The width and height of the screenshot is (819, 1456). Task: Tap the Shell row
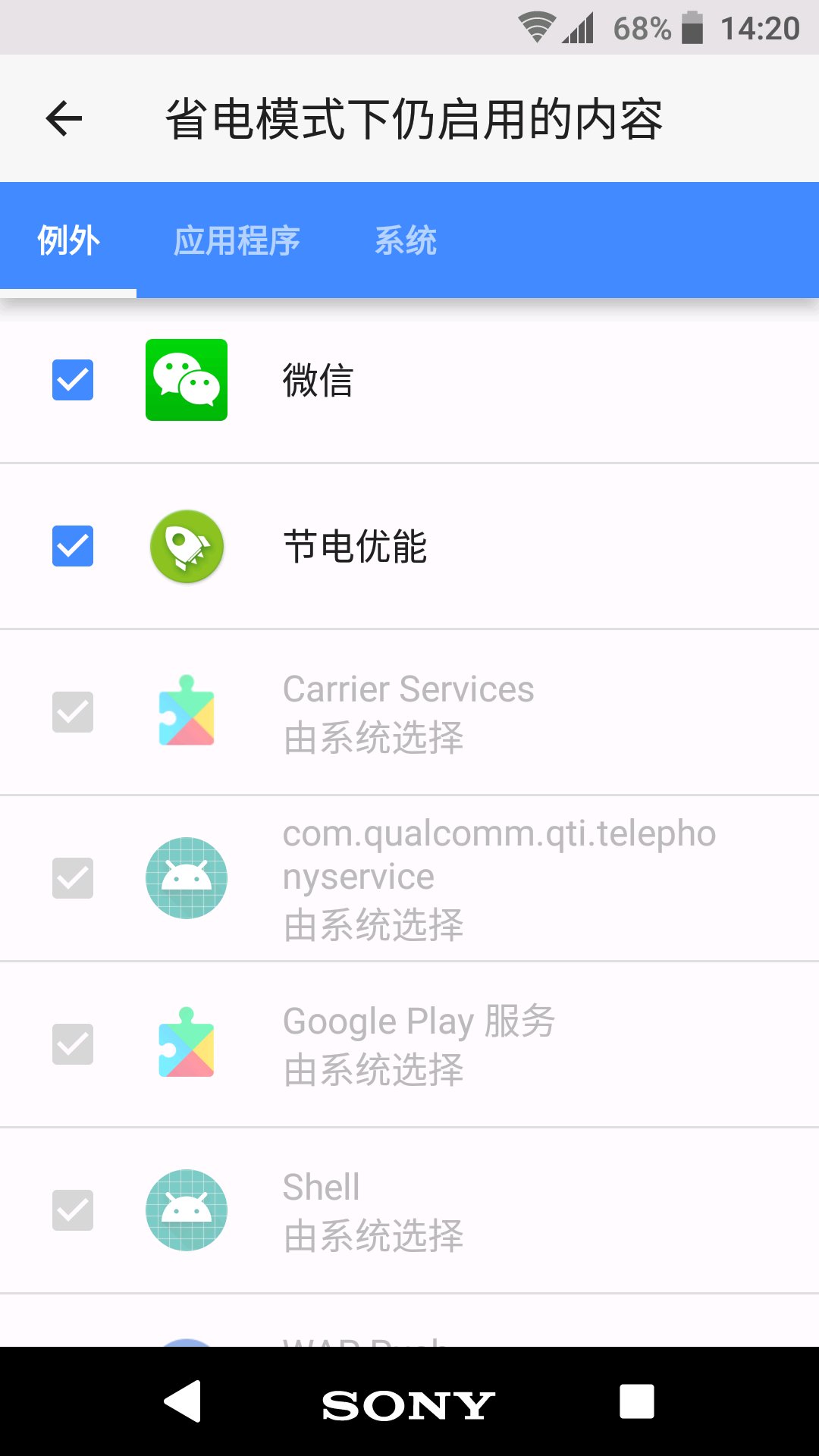(409, 1210)
